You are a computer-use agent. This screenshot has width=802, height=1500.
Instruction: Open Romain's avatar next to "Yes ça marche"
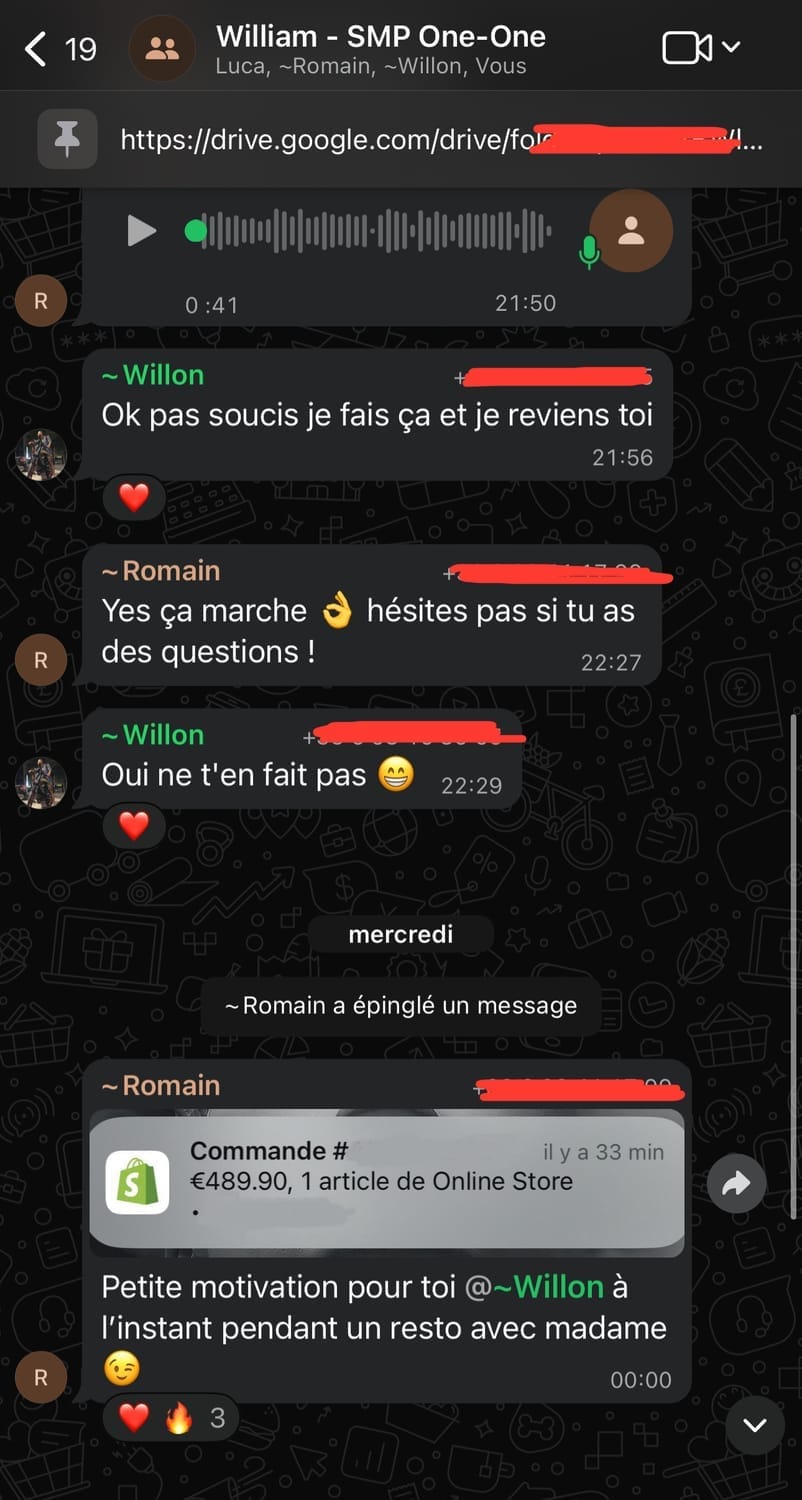(x=41, y=660)
